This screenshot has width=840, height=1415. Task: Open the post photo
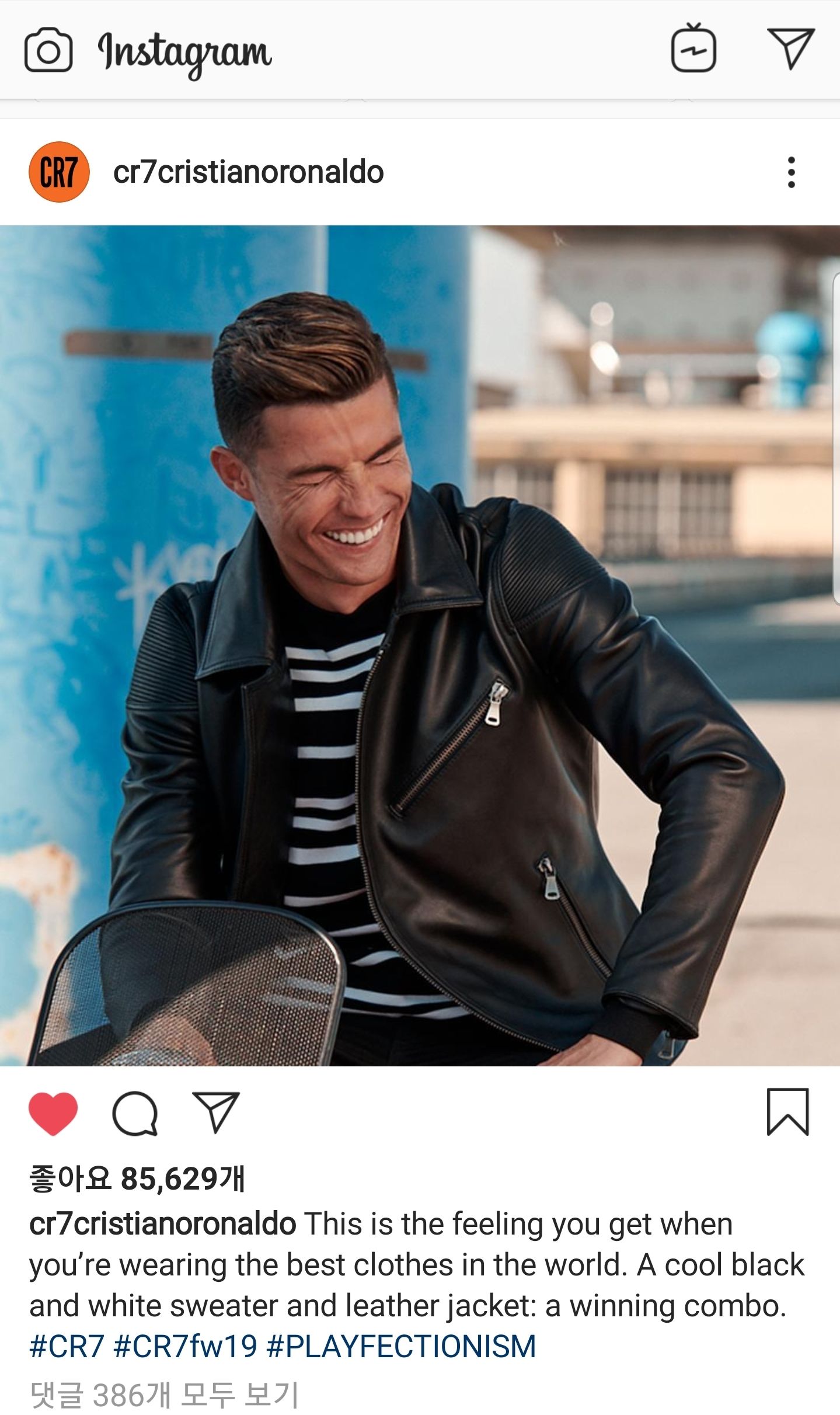tap(420, 645)
